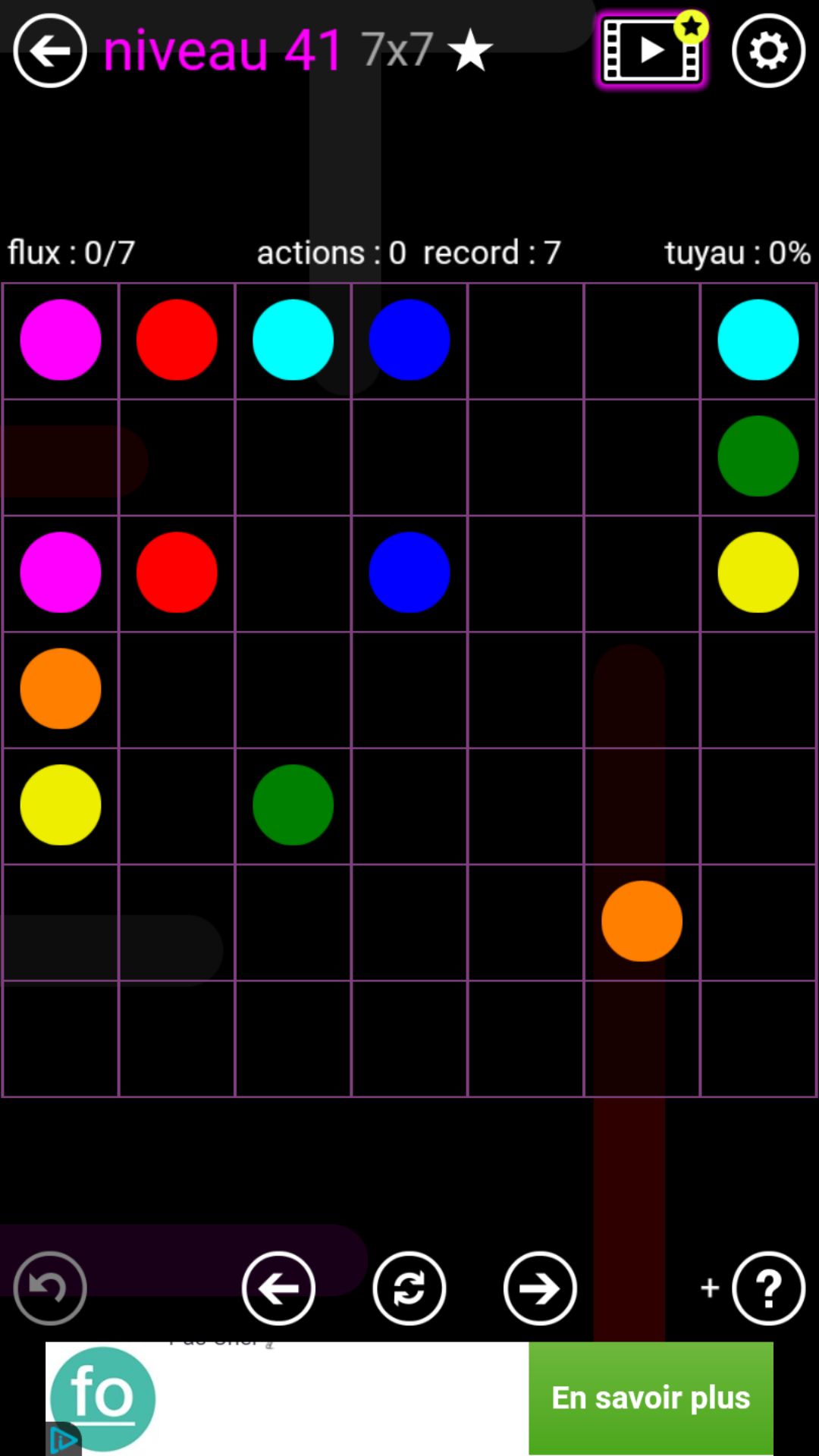Select the orange dot below the magenta dot

click(x=61, y=689)
